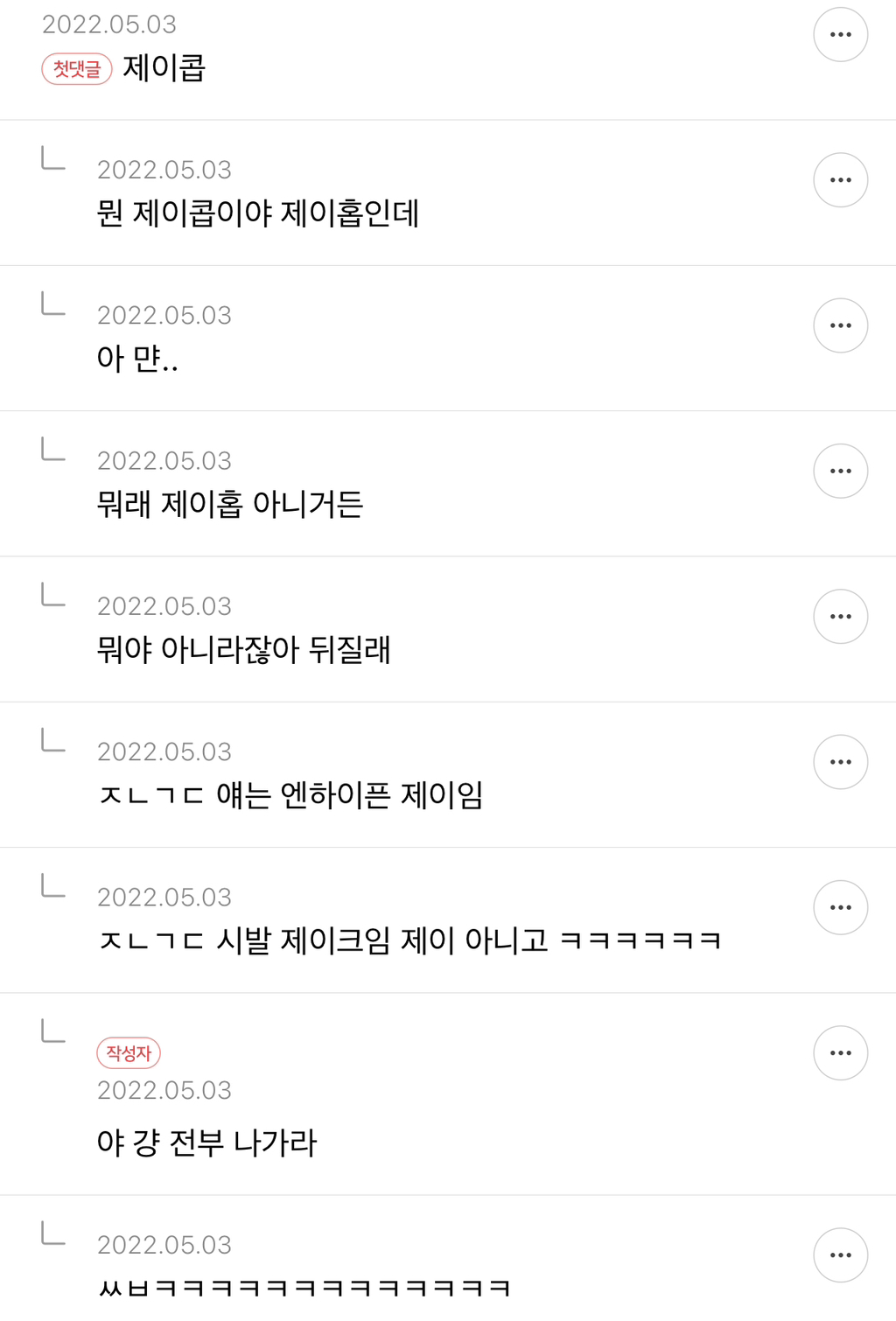Open options for "아 먄.." reply
896x1321 pixels.
click(x=839, y=324)
